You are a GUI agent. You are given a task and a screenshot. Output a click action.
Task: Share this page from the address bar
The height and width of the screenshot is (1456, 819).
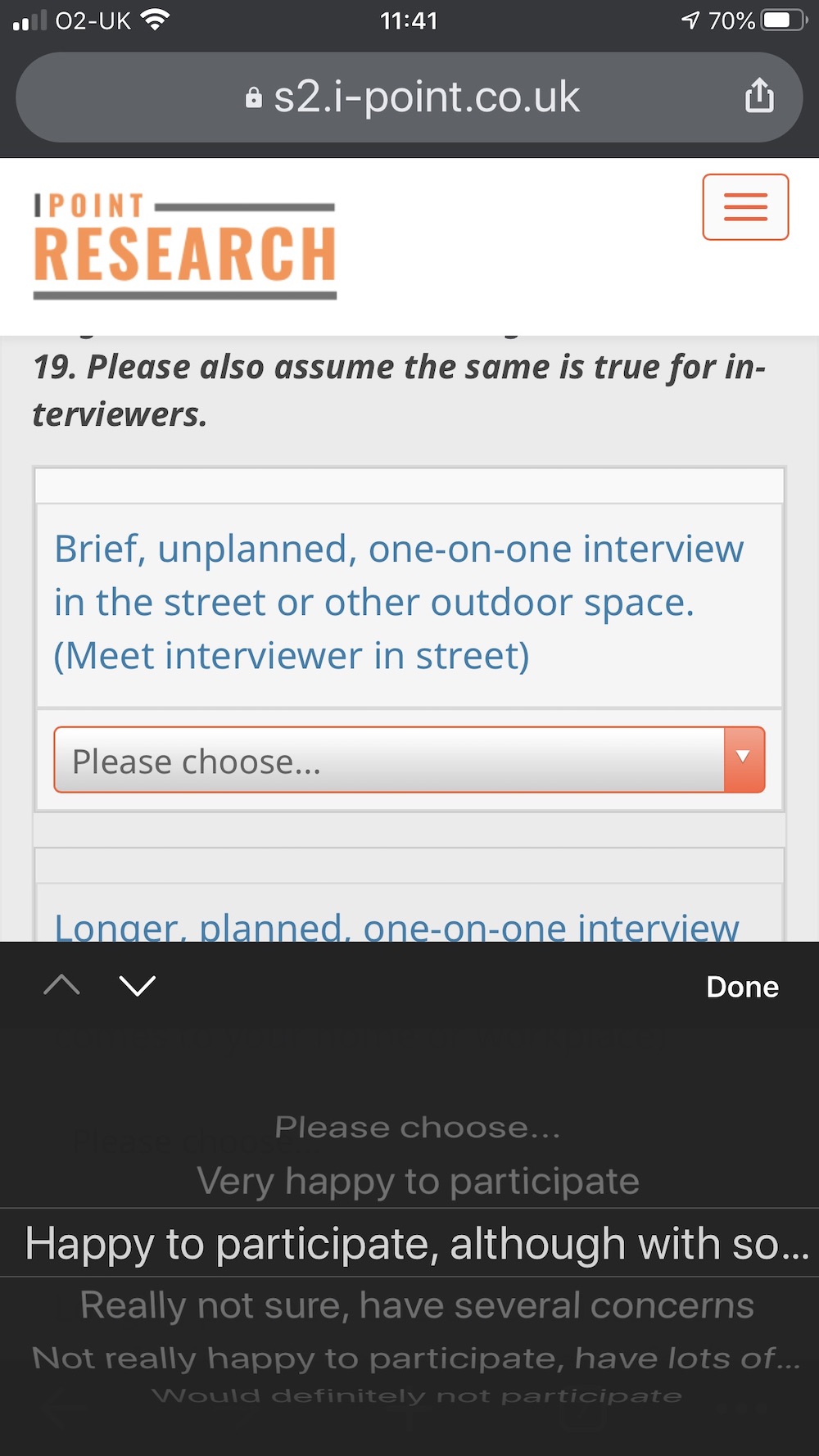pyautogui.click(x=759, y=96)
